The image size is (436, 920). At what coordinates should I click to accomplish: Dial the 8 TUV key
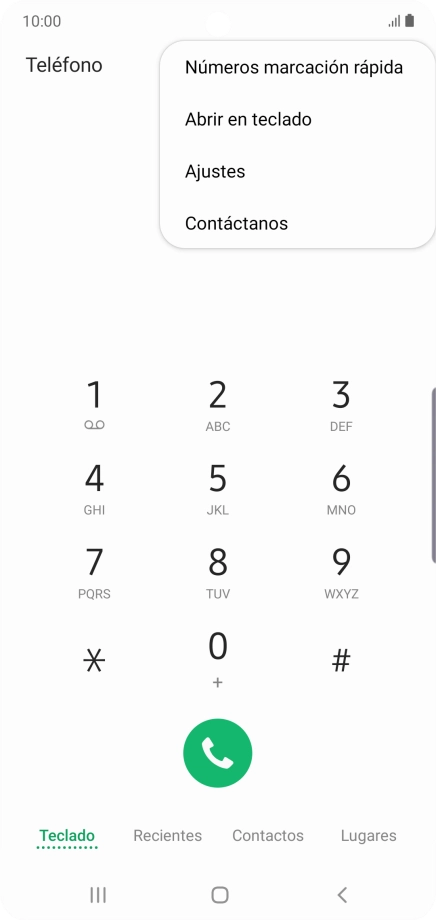coord(218,573)
